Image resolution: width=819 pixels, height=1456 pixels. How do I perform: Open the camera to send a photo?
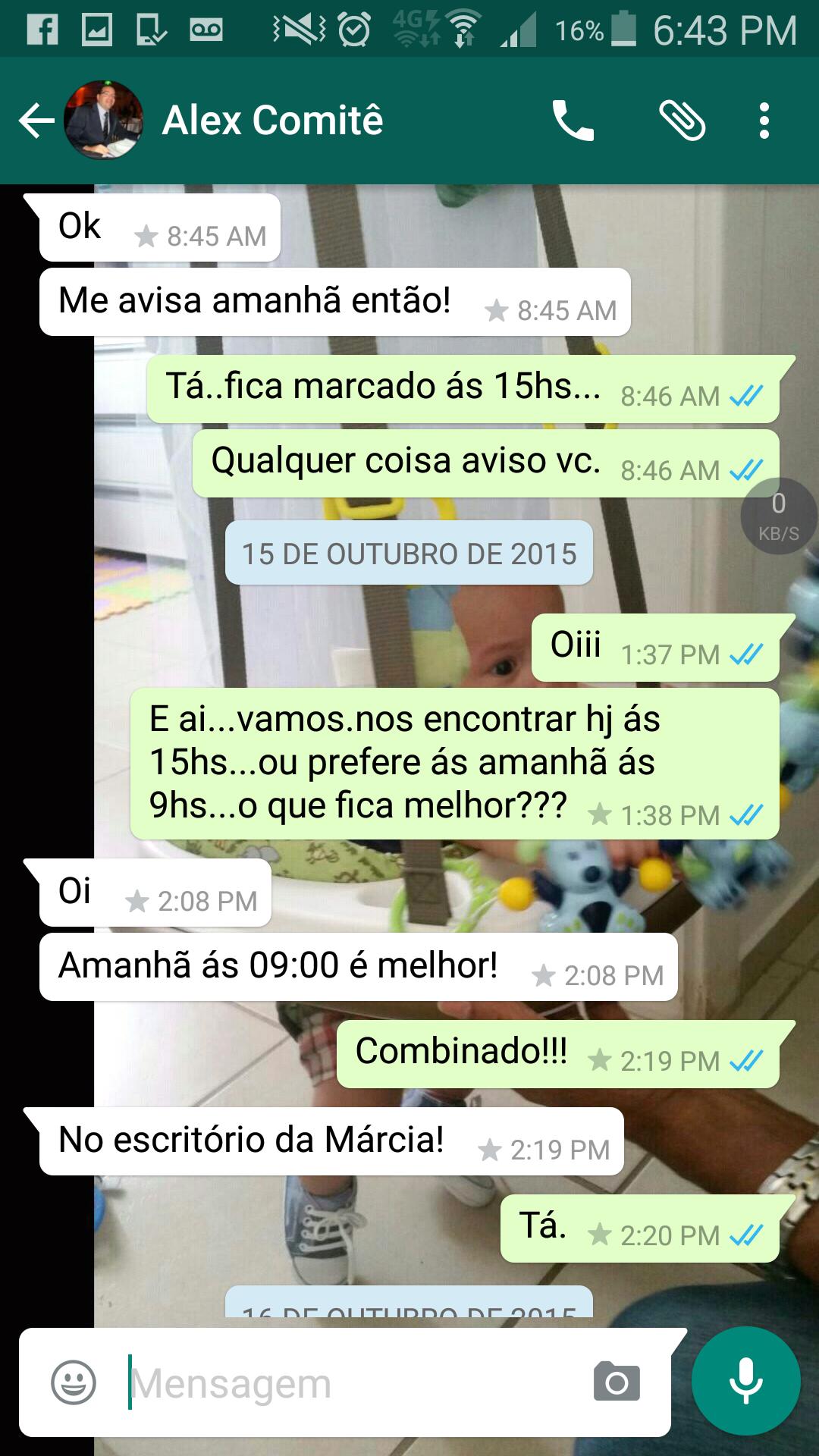(617, 1382)
